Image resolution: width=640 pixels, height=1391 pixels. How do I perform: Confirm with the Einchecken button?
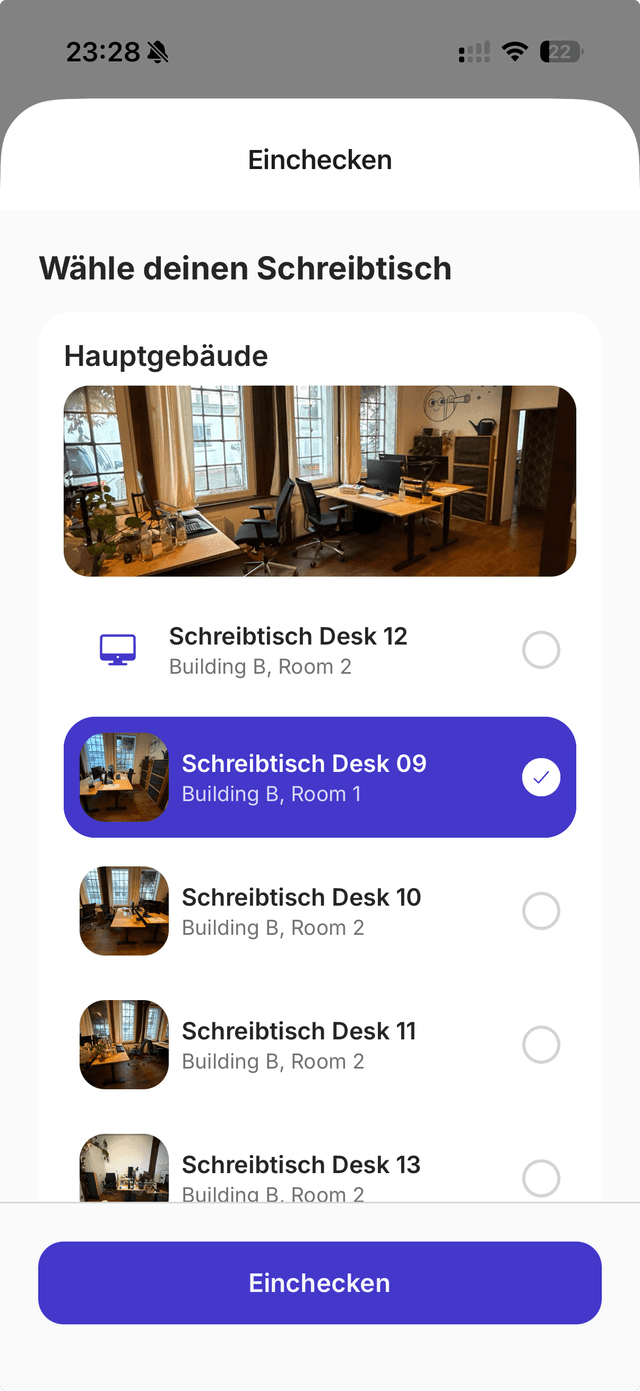(x=320, y=1283)
